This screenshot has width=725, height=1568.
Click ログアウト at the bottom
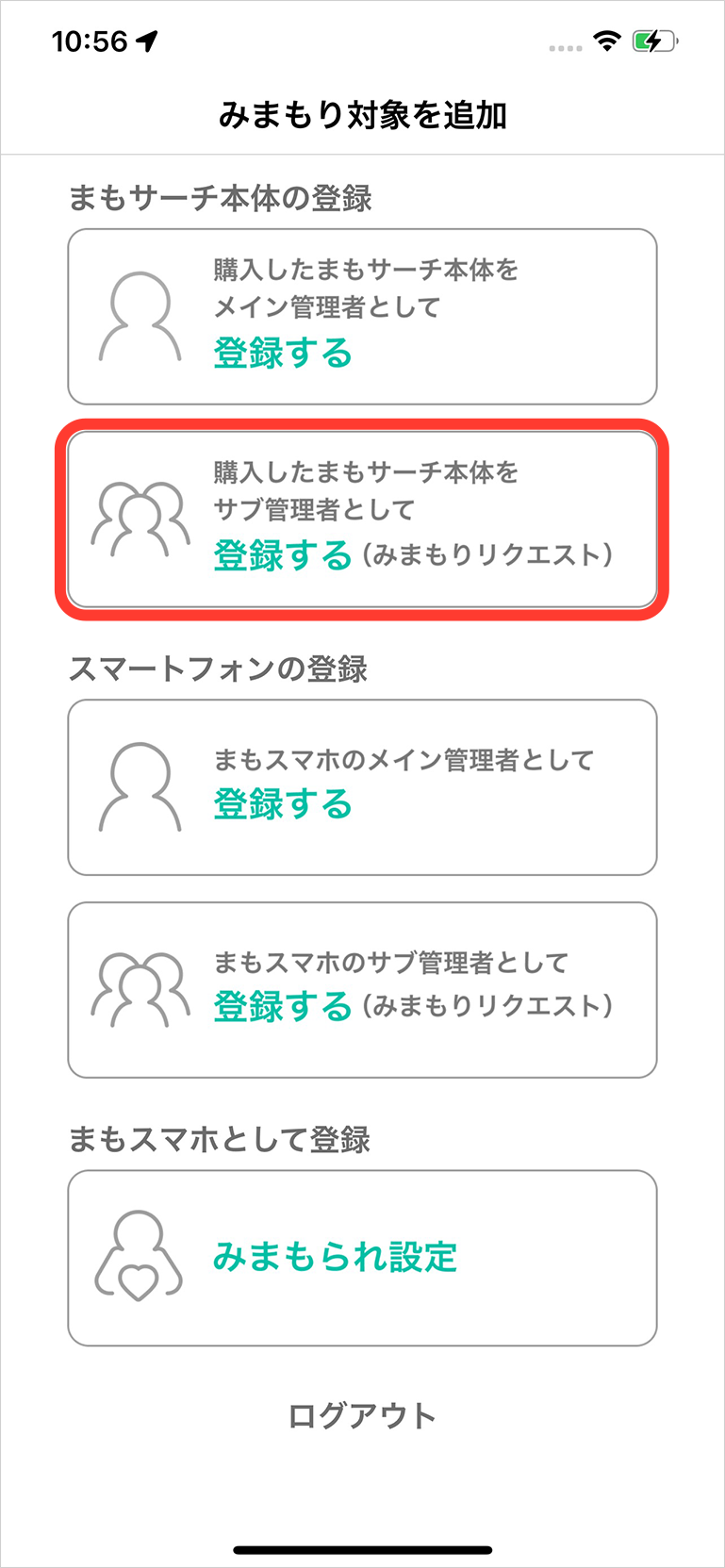click(362, 1415)
